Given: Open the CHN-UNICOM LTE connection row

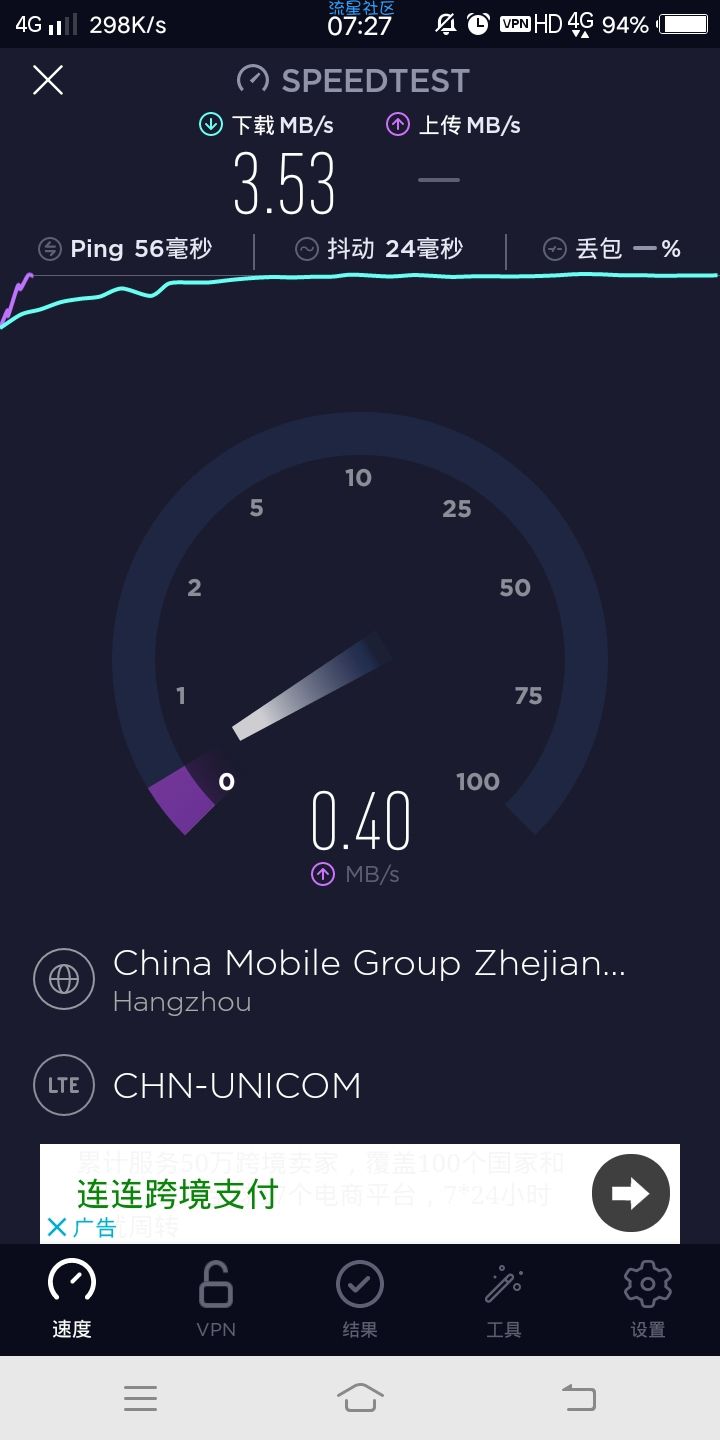Looking at the screenshot, I should (x=360, y=1085).
